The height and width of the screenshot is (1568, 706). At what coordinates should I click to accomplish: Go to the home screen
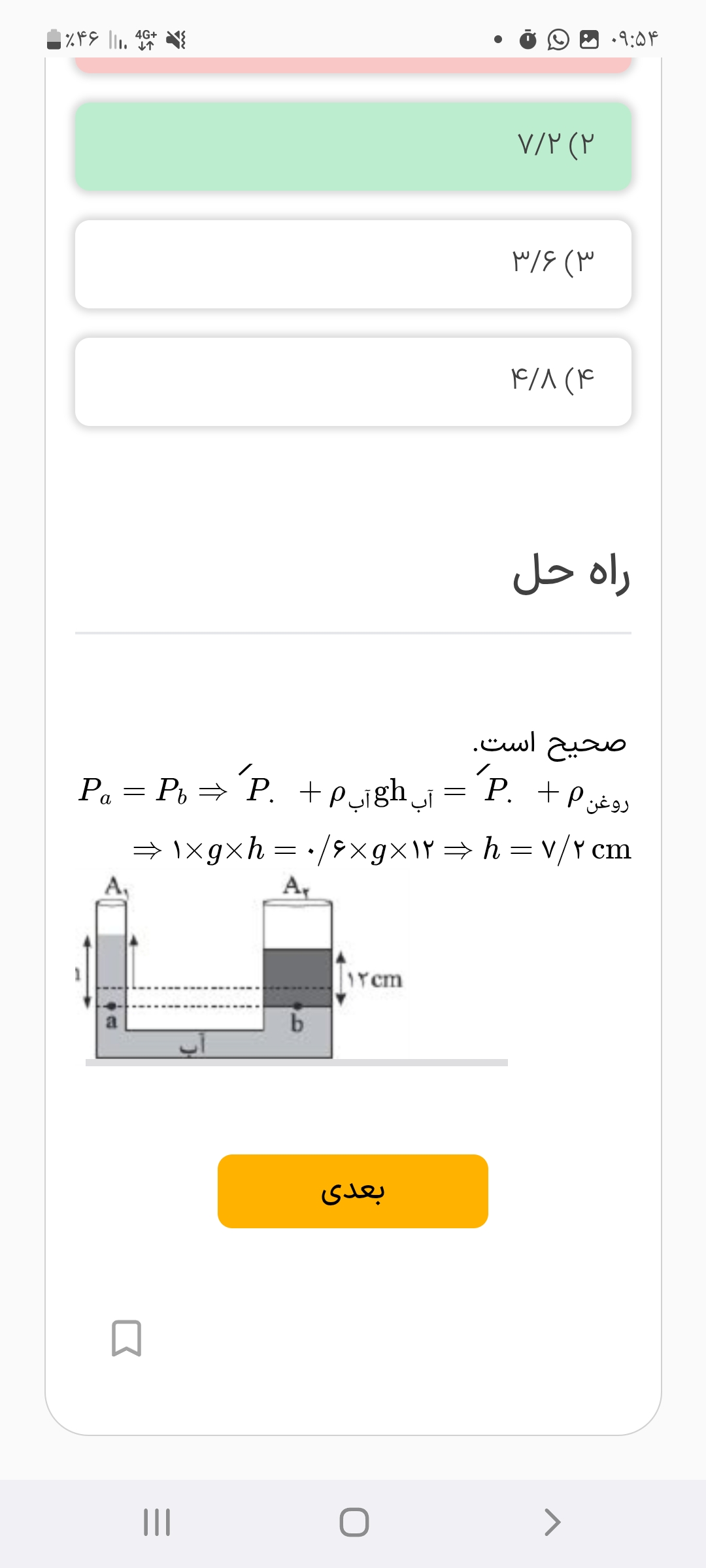coord(354,1522)
